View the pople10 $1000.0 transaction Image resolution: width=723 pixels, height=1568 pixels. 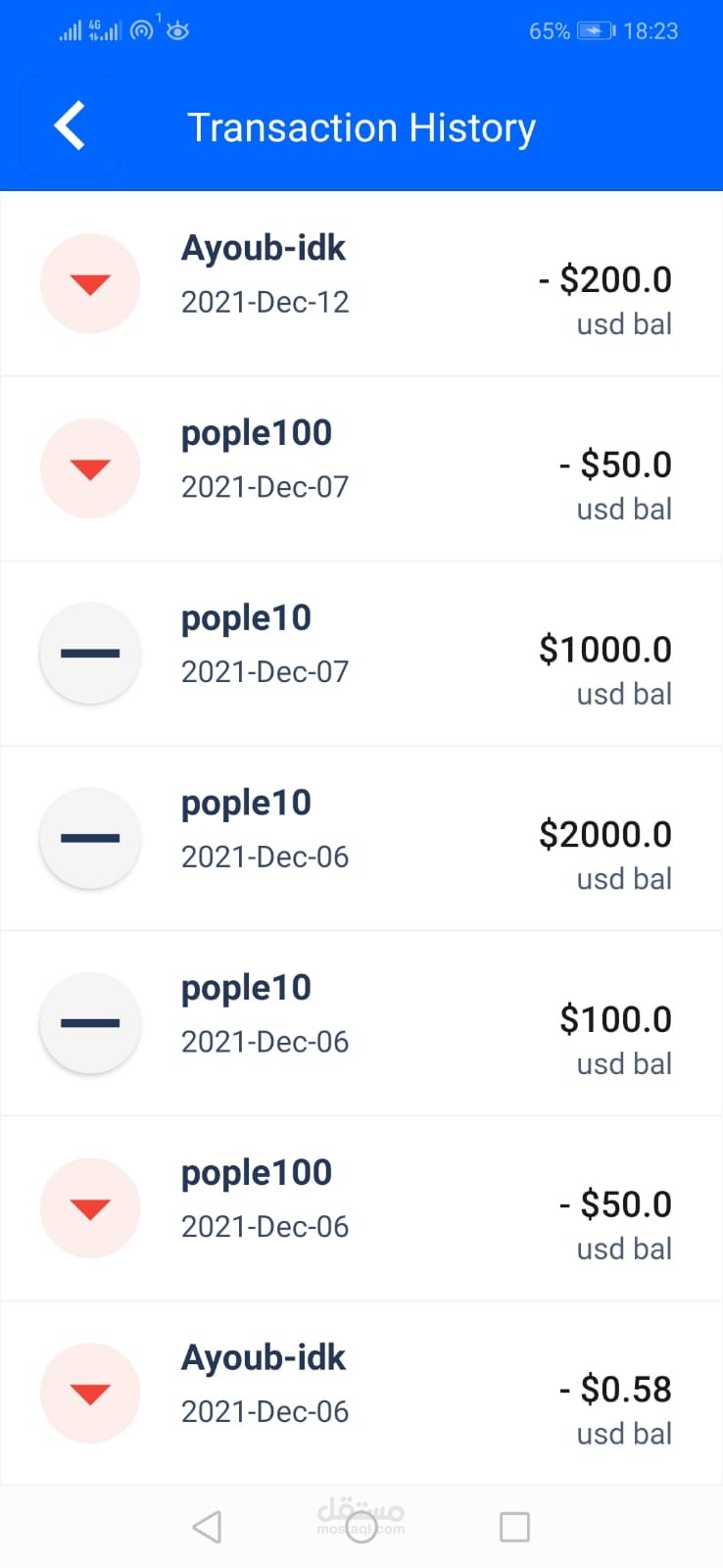[x=361, y=654]
